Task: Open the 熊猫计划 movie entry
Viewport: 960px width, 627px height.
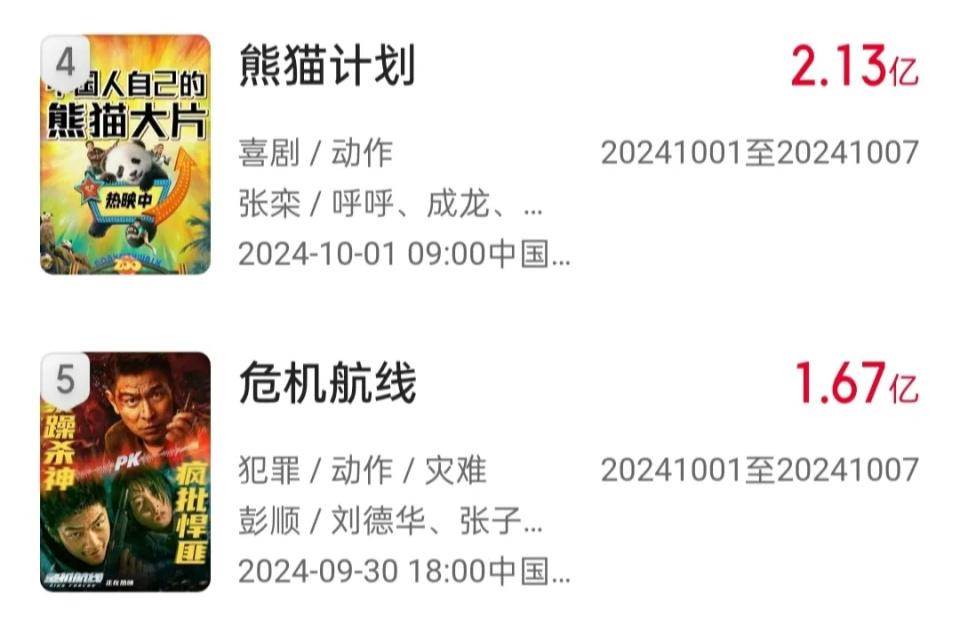Action: click(x=328, y=67)
